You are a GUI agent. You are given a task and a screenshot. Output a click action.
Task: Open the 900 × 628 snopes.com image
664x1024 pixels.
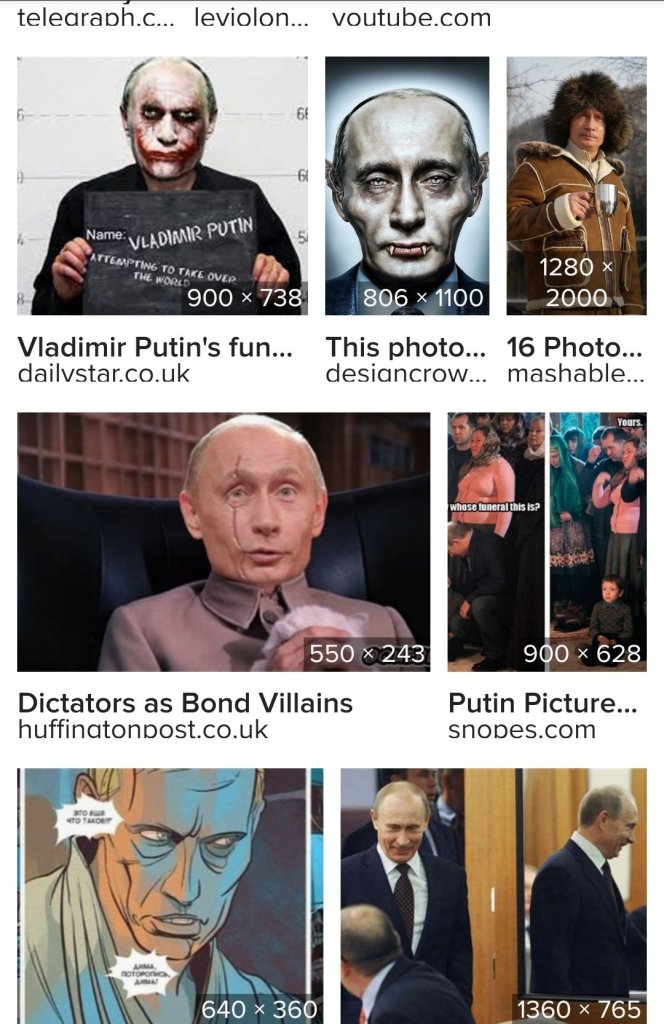click(546, 541)
